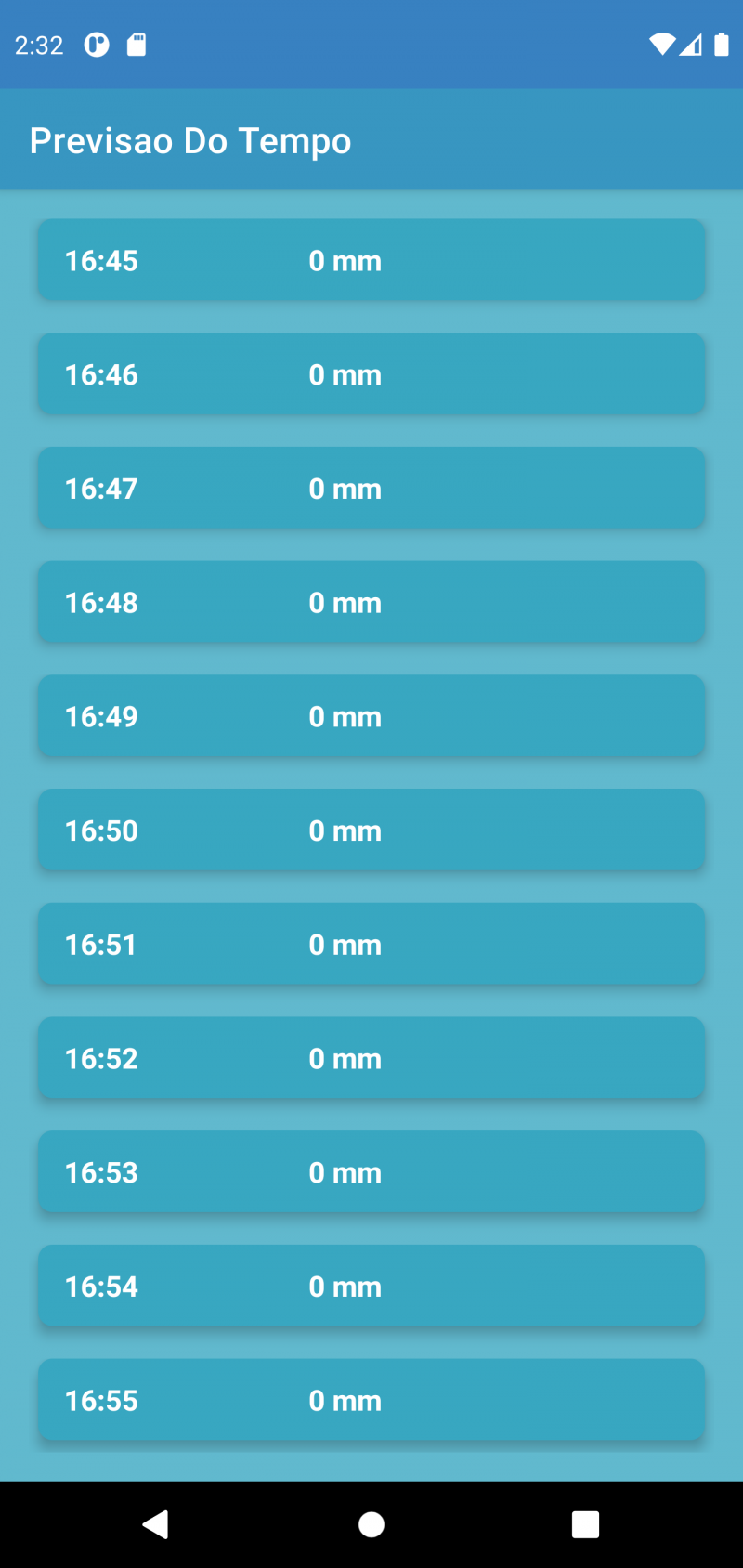
Task: Select the 16:49 forecast entry
Action: [x=371, y=716]
